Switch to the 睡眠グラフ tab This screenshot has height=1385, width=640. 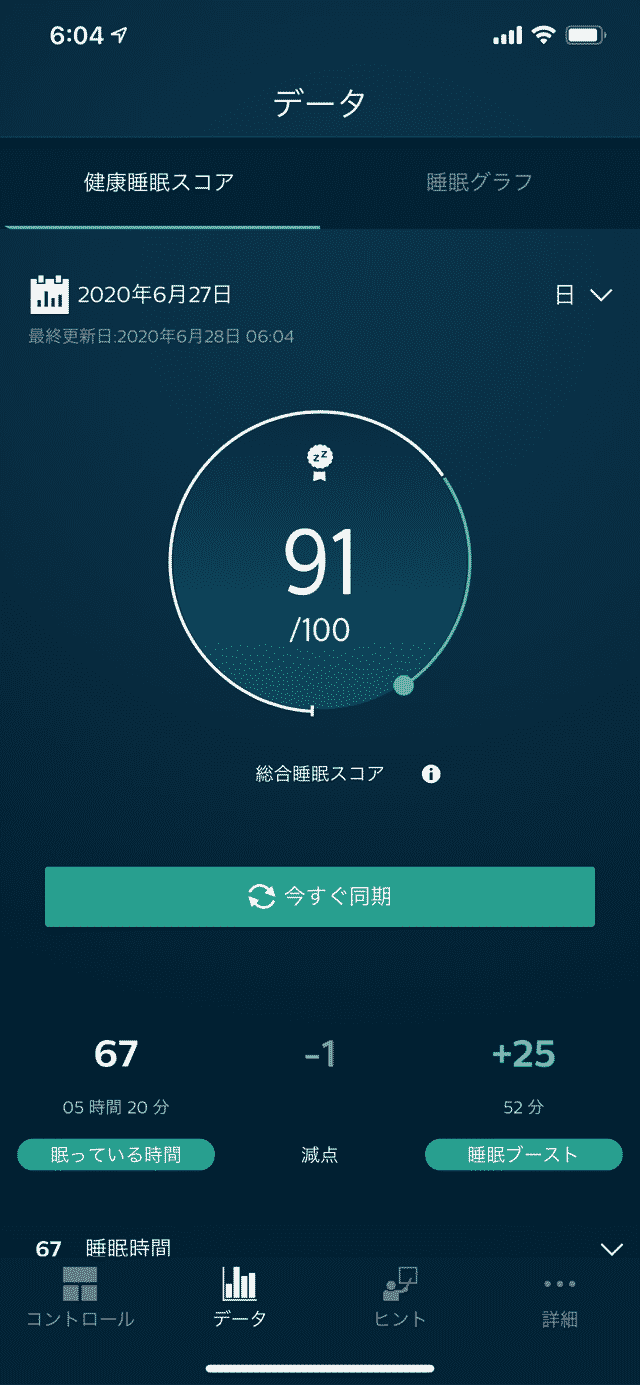[x=479, y=182]
